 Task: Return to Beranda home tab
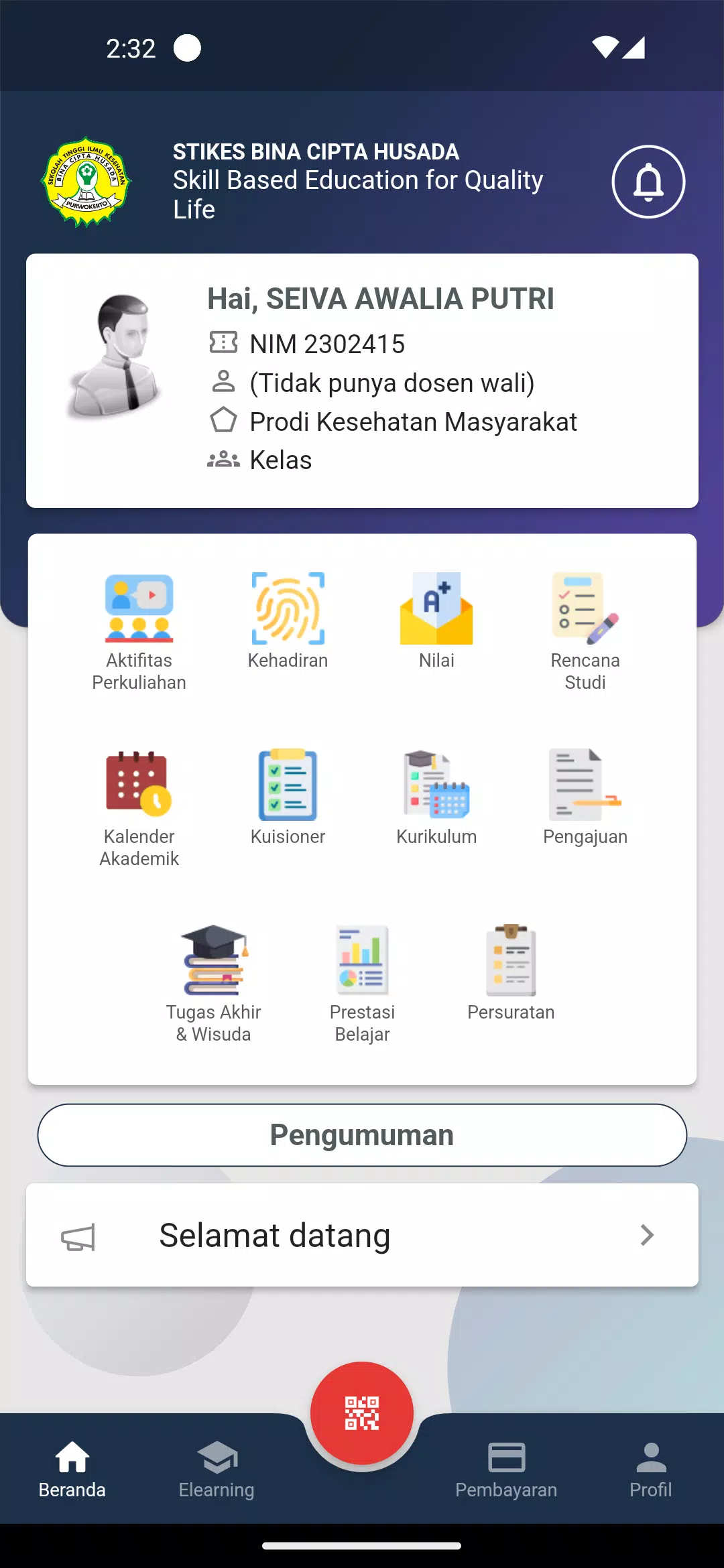[x=72, y=1467]
